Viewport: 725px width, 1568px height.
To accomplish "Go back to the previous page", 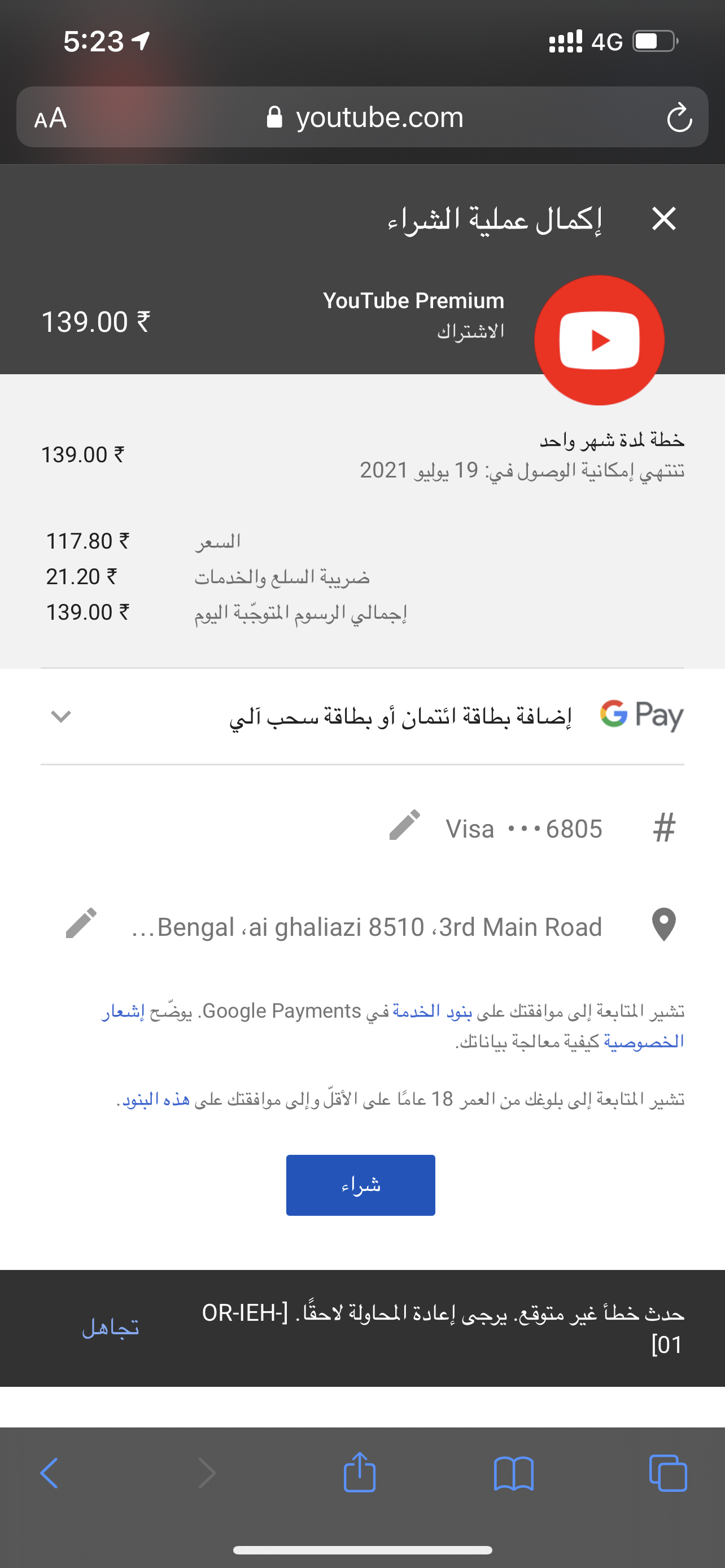I will click(49, 1474).
